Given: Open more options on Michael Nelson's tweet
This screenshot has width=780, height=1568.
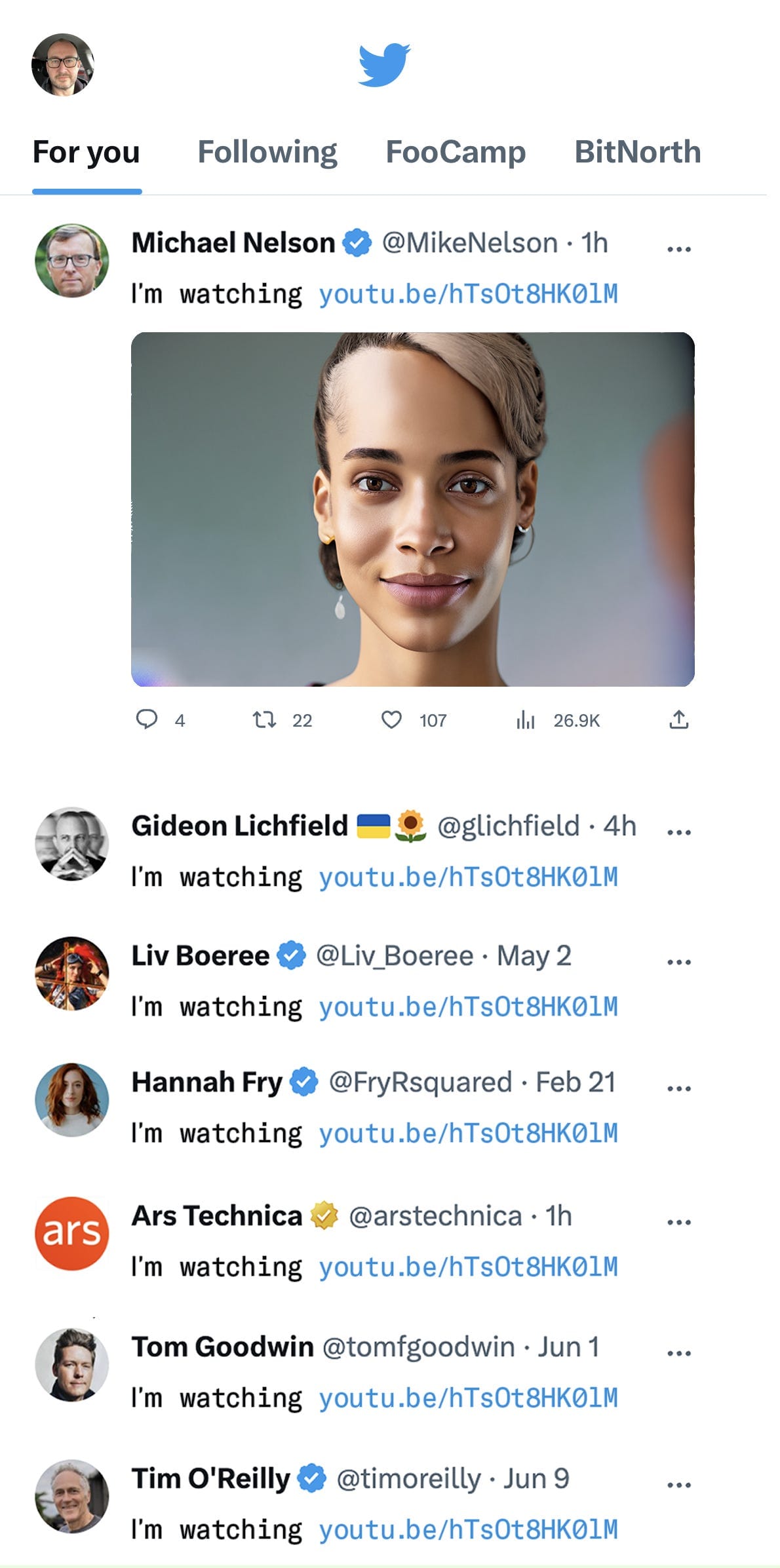Looking at the screenshot, I should (x=678, y=249).
